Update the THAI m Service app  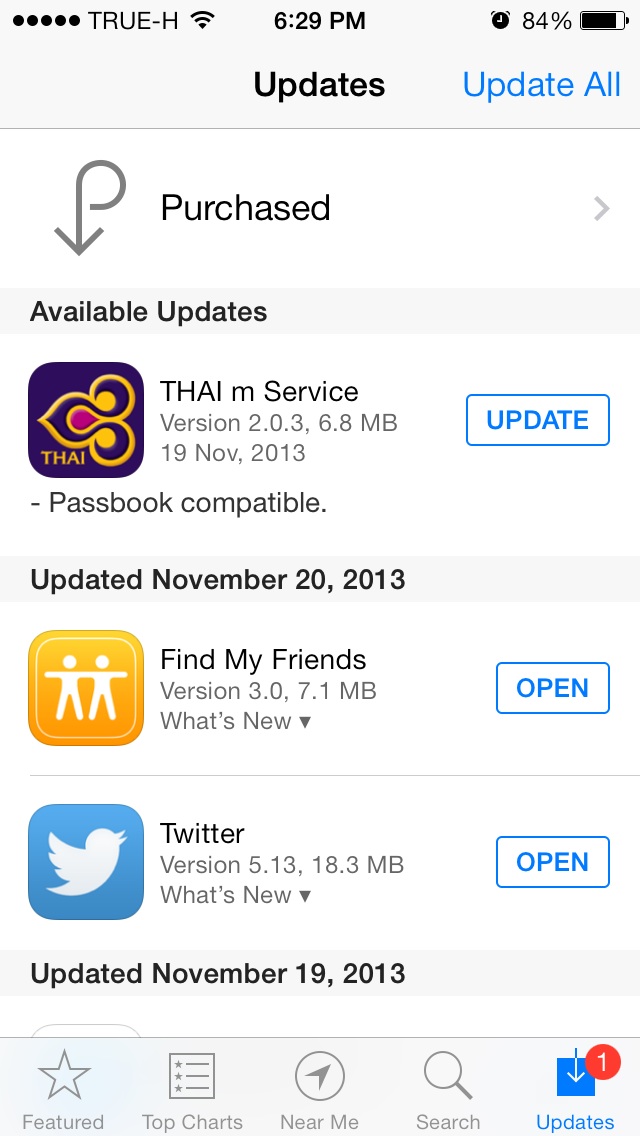538,420
